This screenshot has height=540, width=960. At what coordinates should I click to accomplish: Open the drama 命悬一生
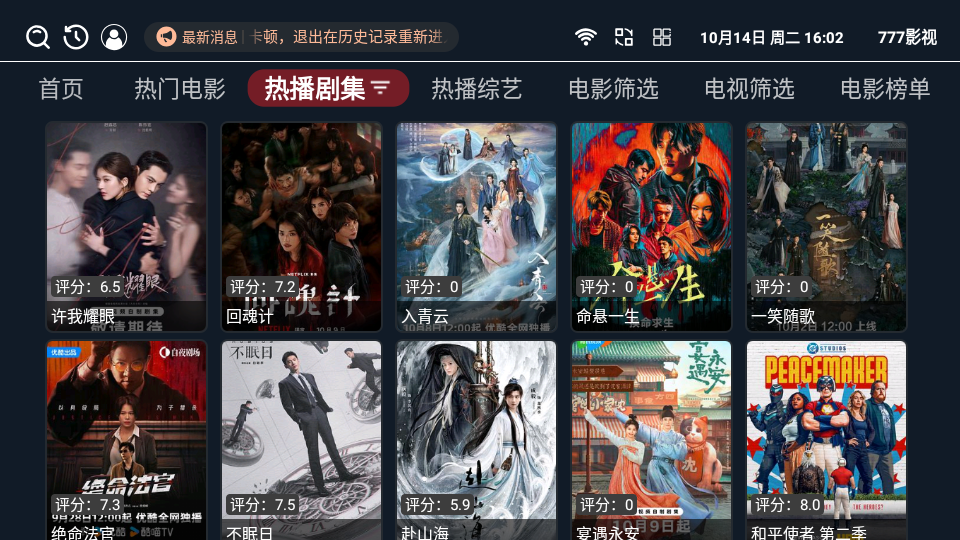[x=651, y=226]
